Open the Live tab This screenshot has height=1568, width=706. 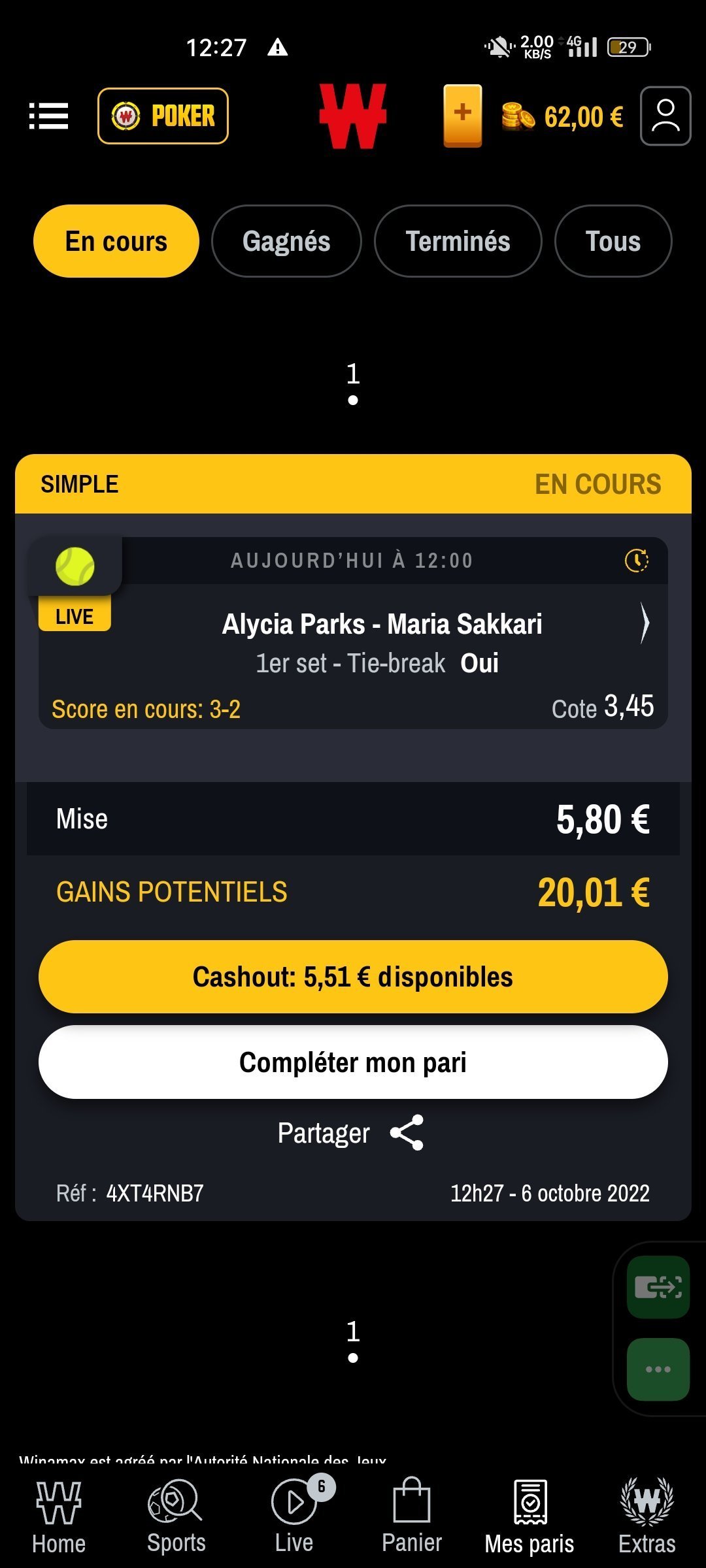point(294,1517)
